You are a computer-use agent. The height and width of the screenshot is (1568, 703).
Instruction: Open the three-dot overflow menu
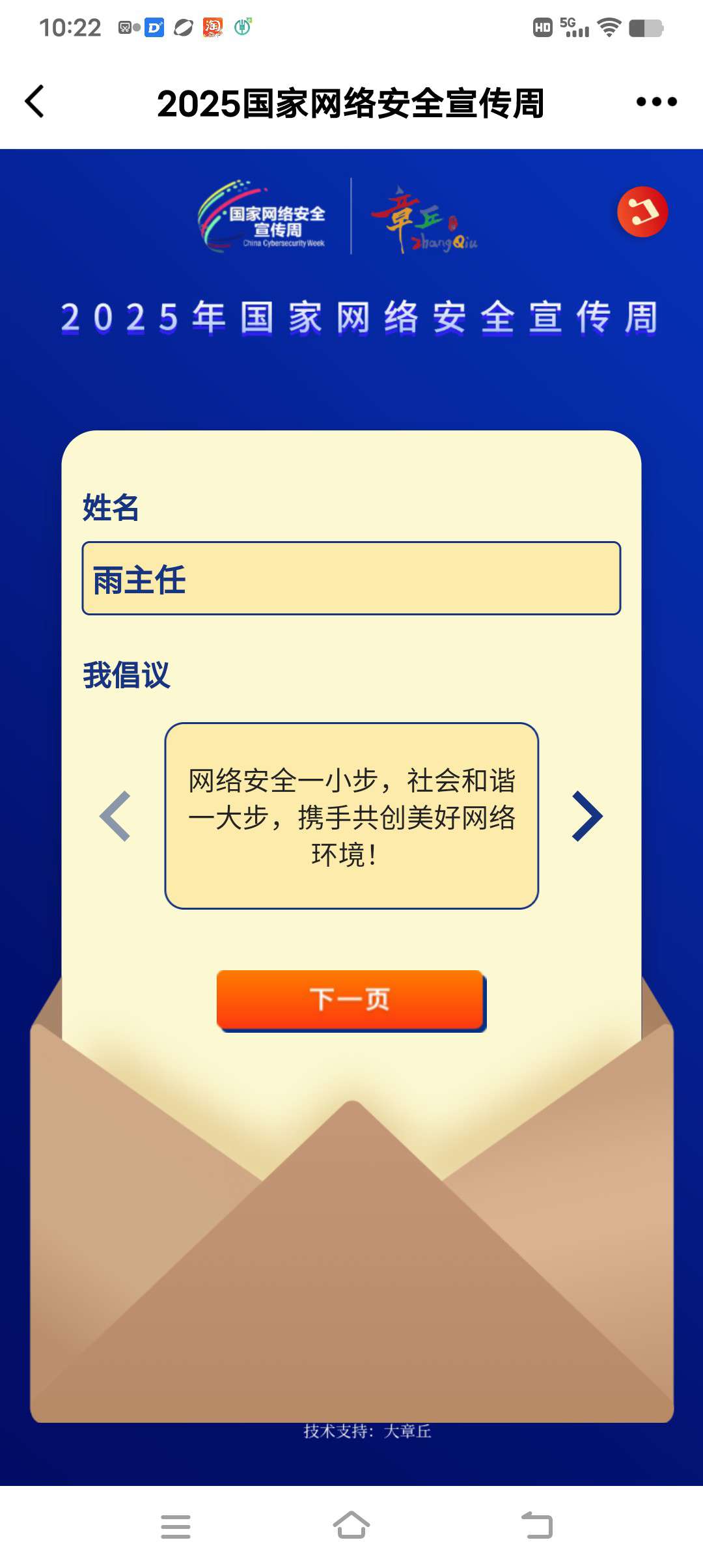(656, 102)
